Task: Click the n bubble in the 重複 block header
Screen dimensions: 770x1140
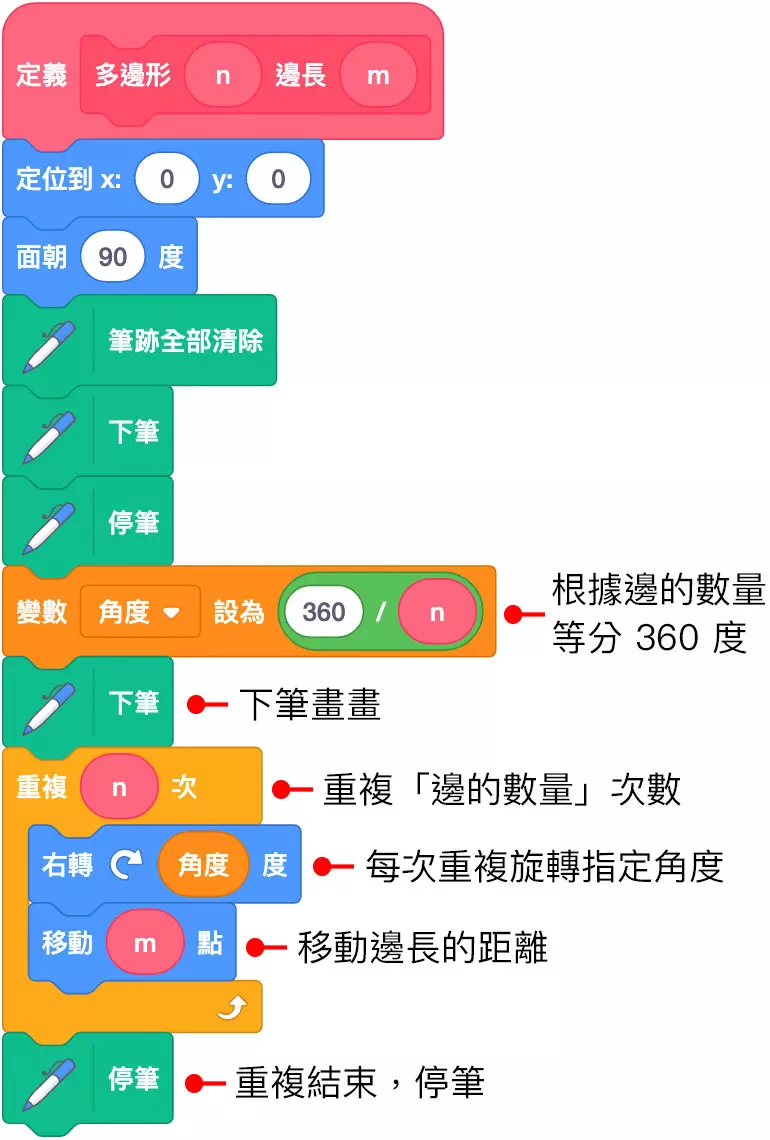Action: 119,788
